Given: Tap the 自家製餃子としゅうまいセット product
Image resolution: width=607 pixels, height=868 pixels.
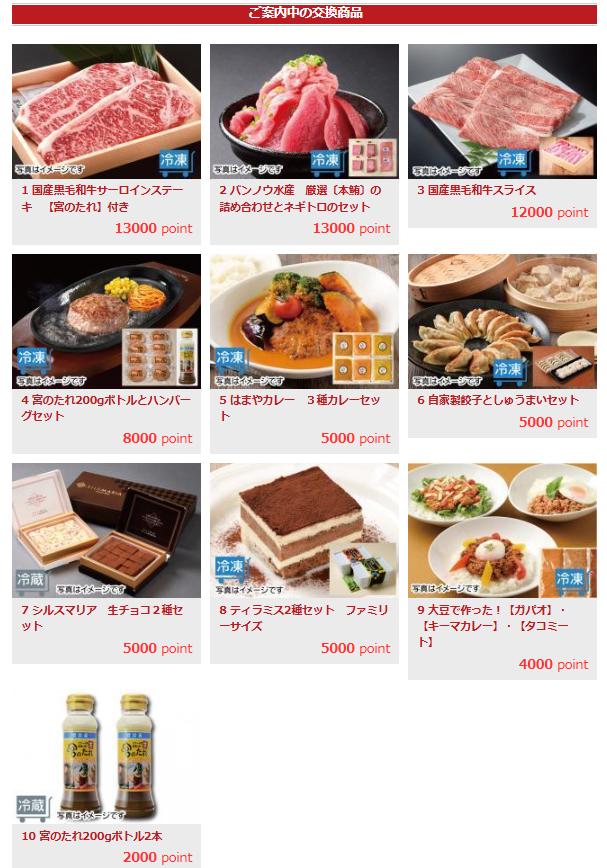Looking at the screenshot, I should [502, 321].
